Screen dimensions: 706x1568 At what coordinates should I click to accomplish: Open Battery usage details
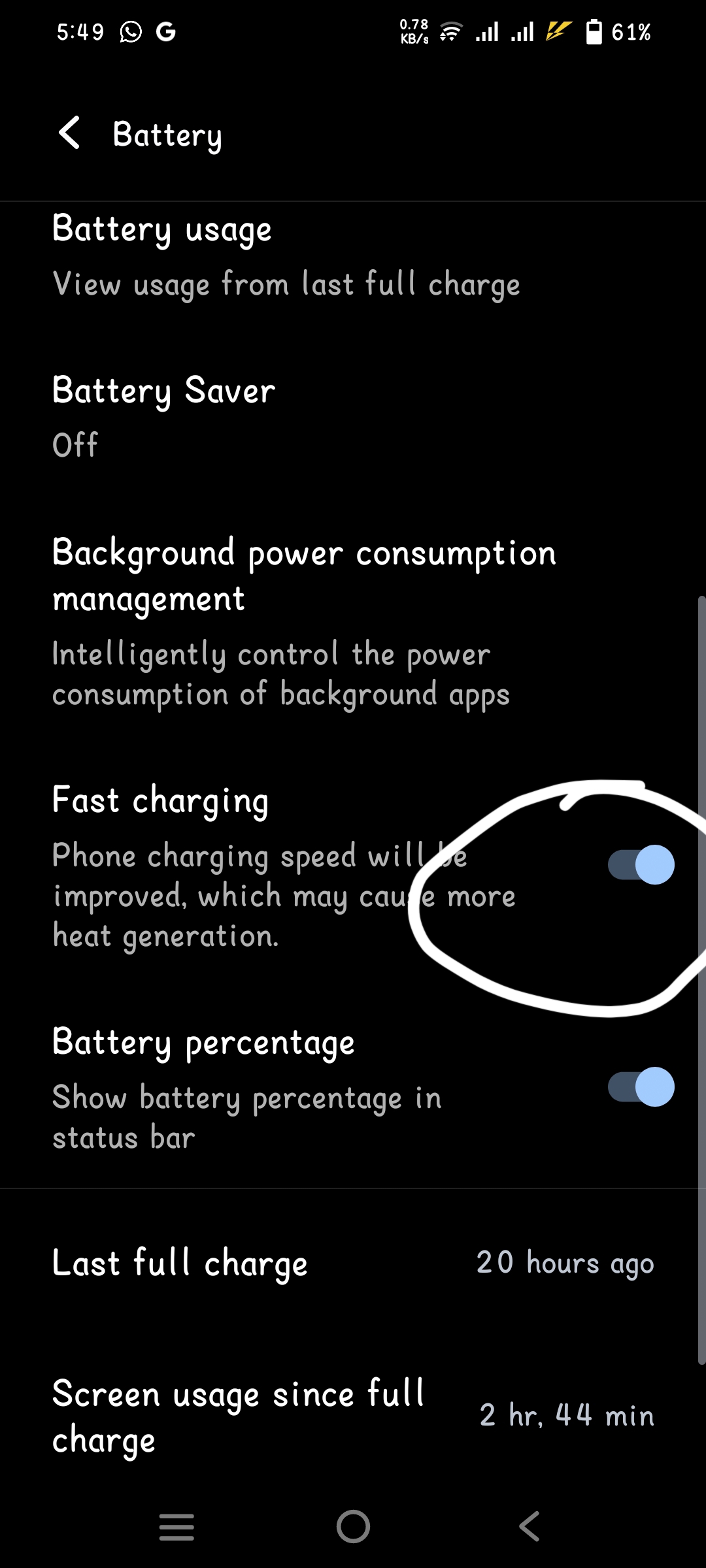(x=286, y=256)
